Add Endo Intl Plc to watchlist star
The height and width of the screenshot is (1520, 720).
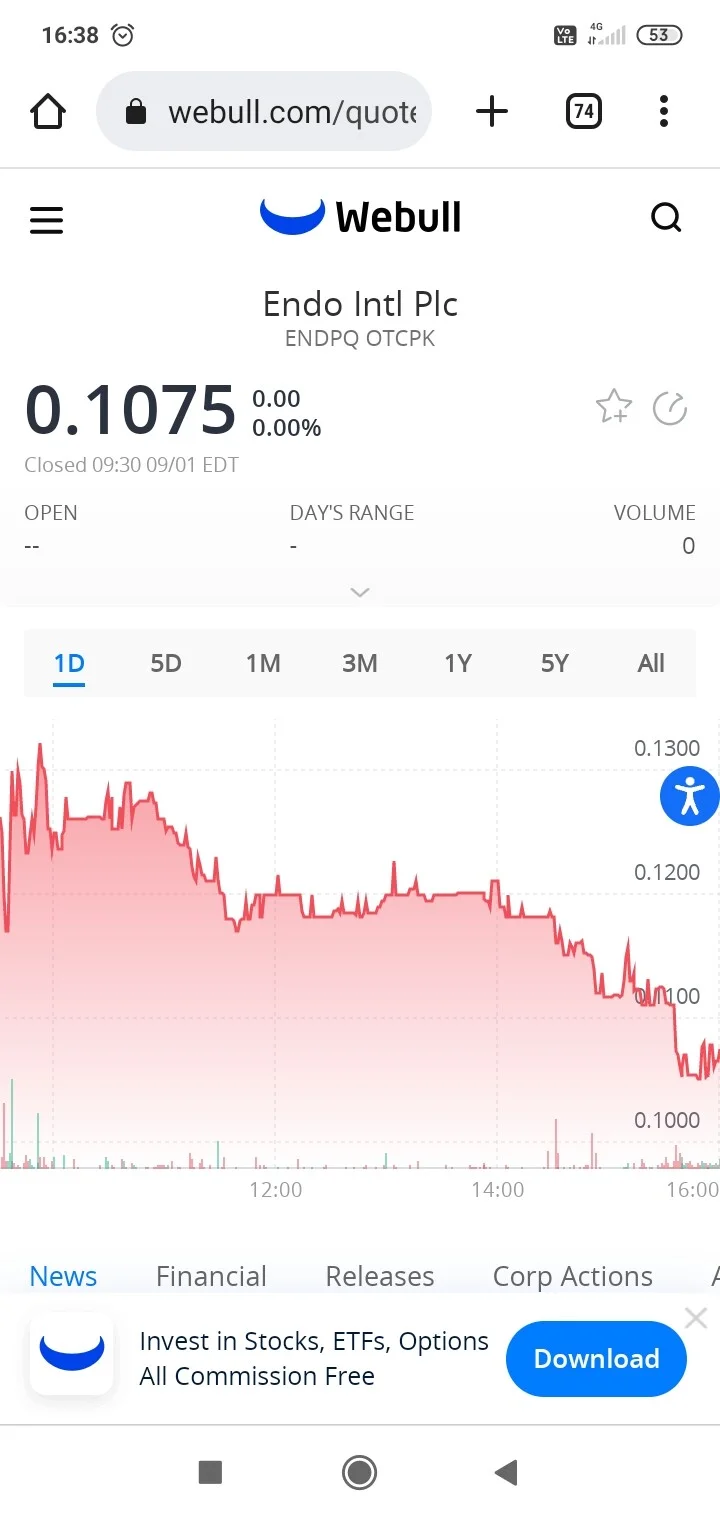tap(613, 407)
